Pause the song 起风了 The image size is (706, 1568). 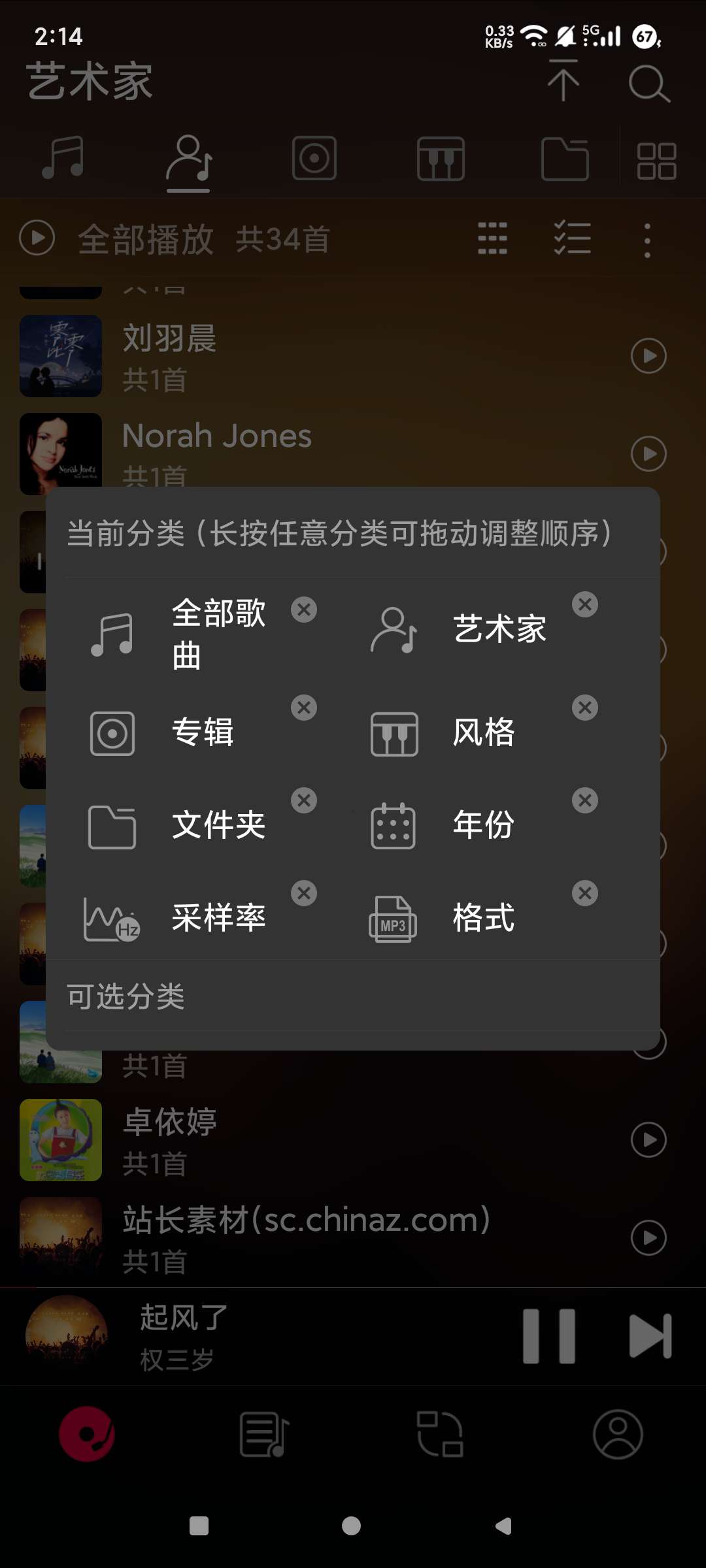pos(549,1336)
